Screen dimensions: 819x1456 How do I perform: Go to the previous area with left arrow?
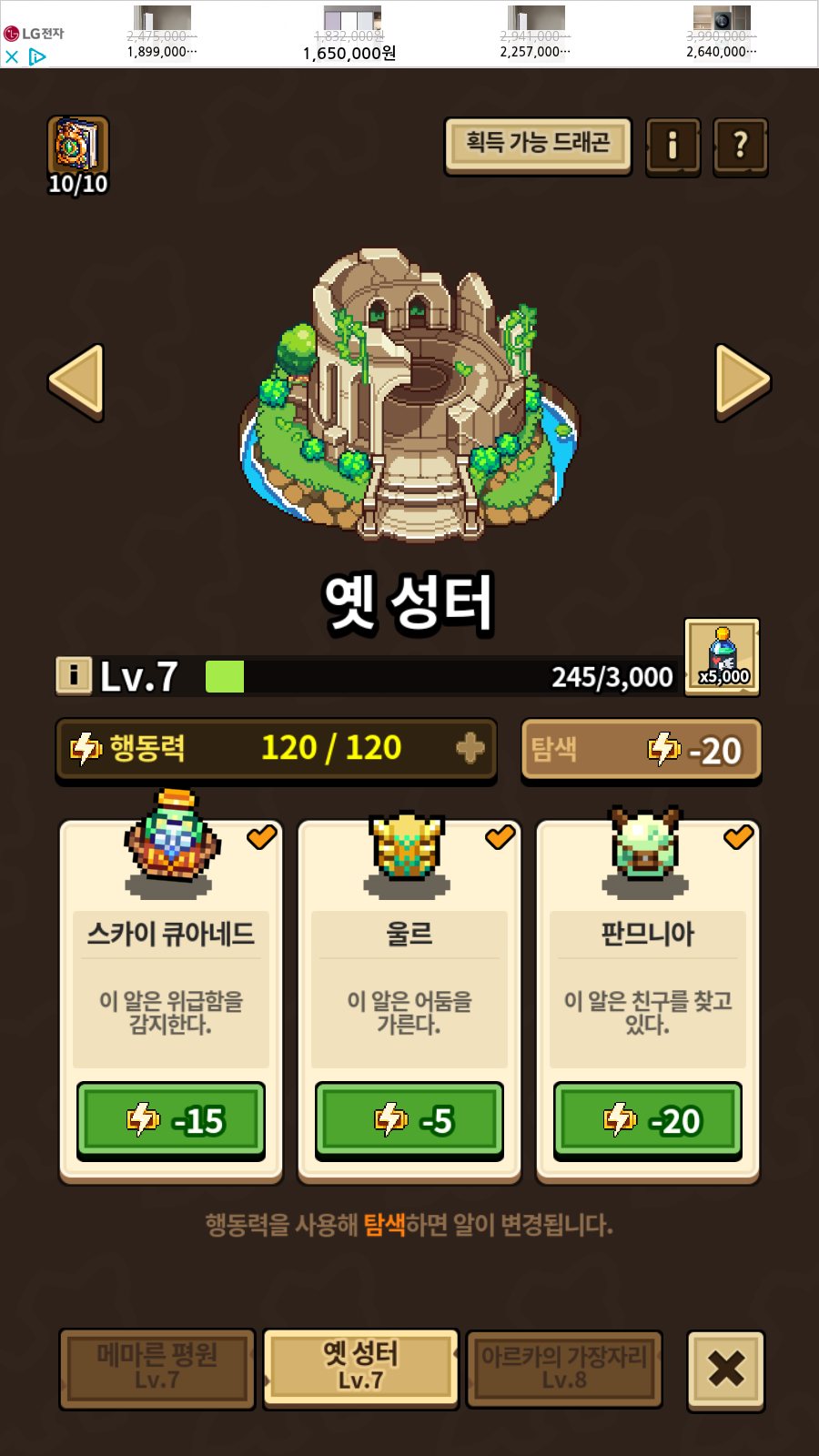(x=76, y=382)
